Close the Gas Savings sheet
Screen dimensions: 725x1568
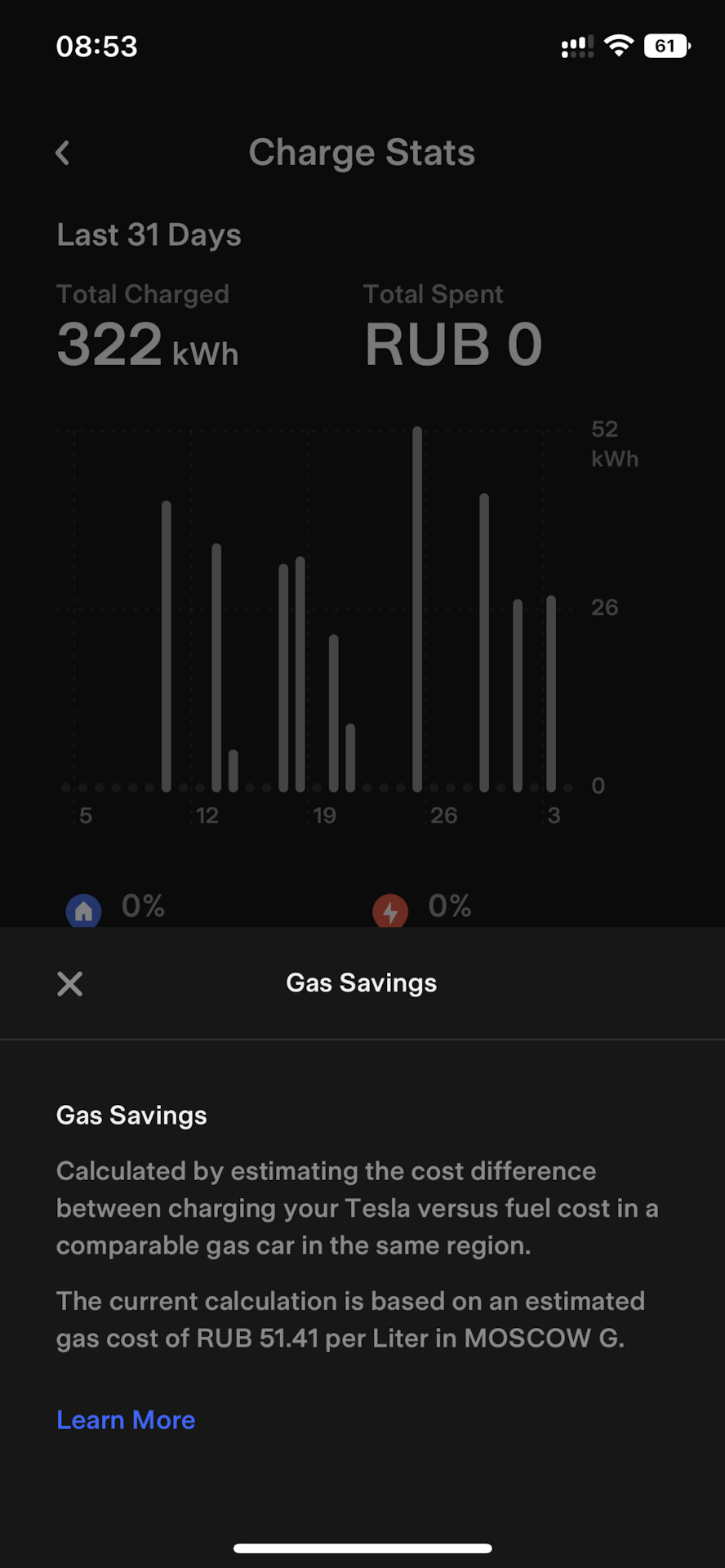pyautogui.click(x=70, y=983)
